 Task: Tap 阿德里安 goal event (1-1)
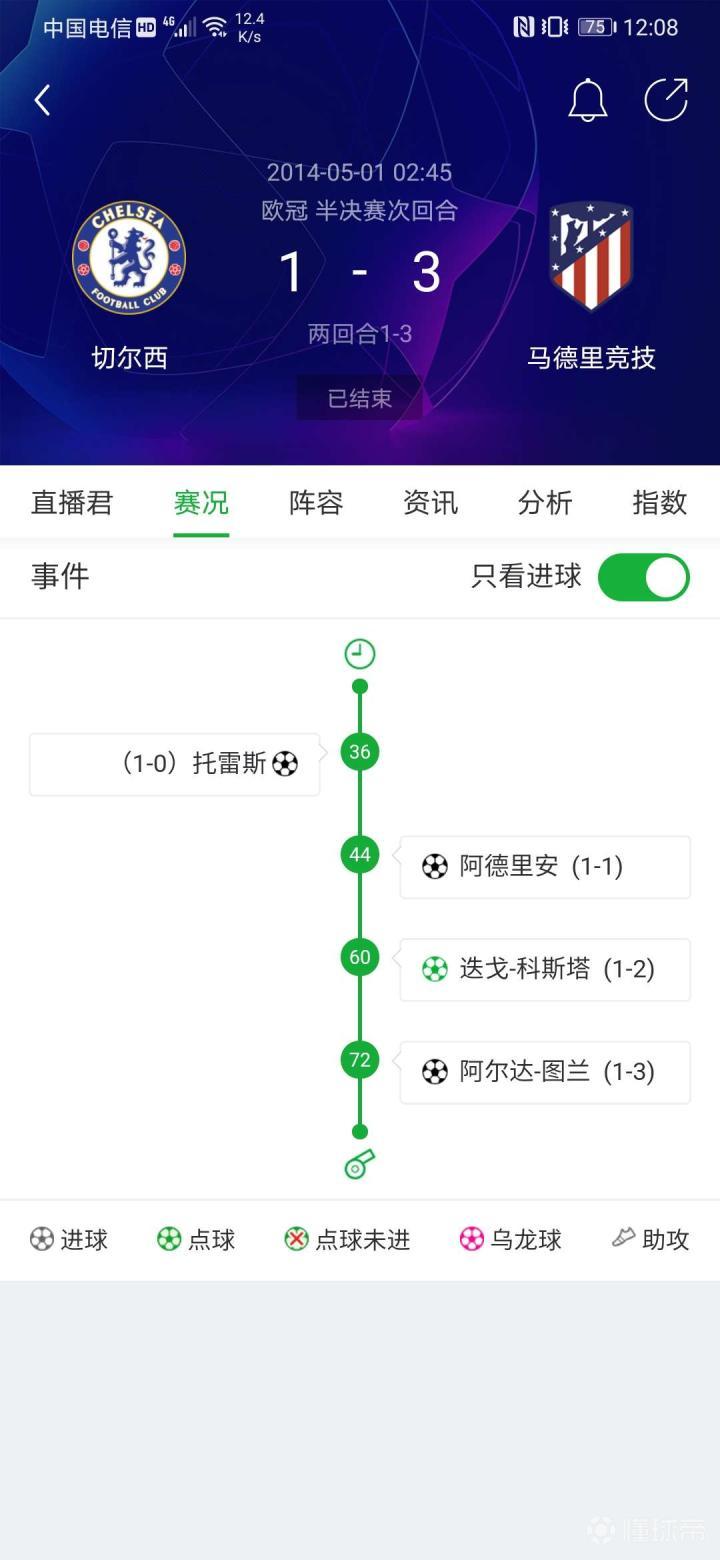(x=545, y=867)
